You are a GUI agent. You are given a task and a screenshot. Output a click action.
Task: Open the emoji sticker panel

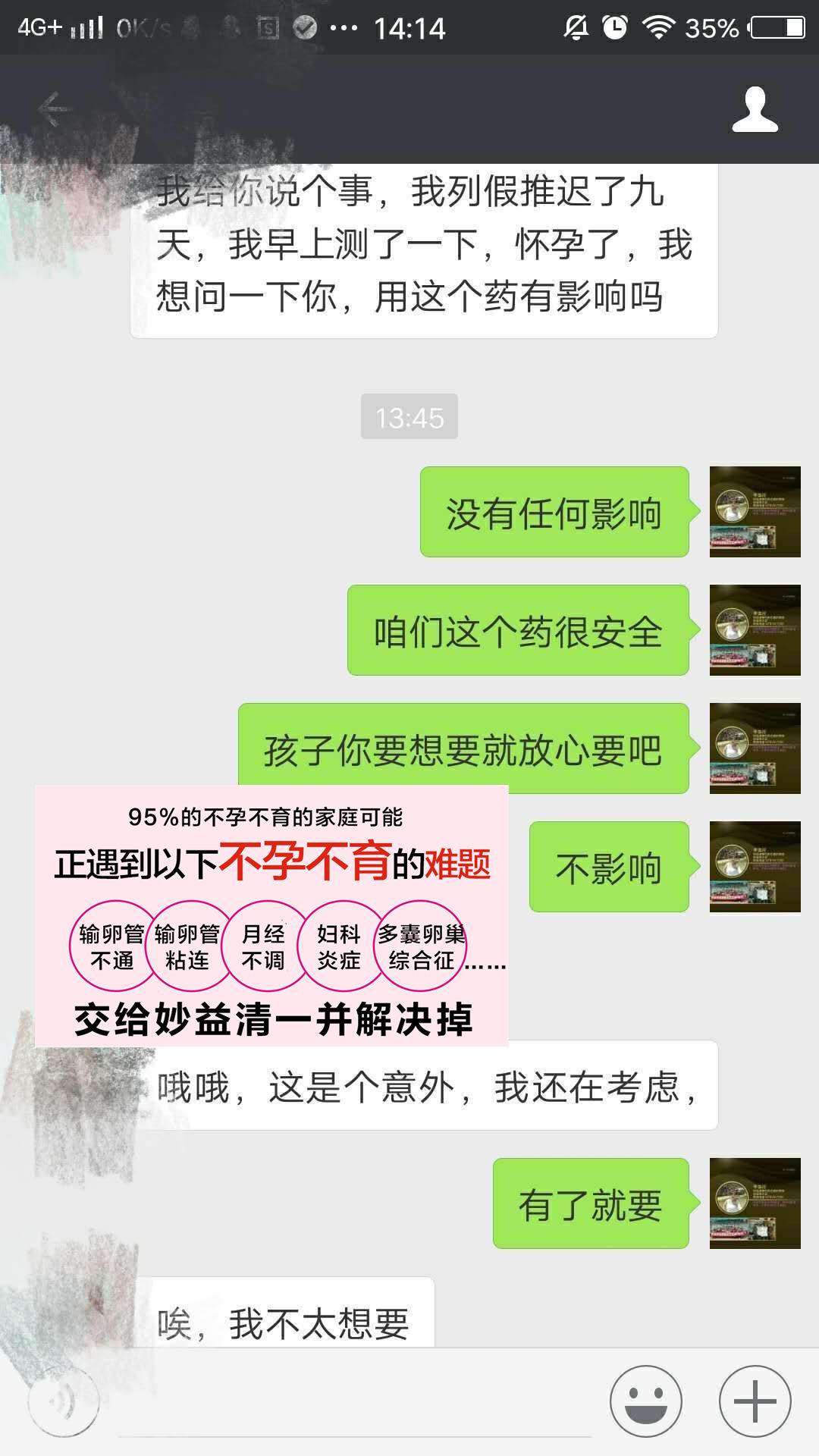(x=646, y=1401)
